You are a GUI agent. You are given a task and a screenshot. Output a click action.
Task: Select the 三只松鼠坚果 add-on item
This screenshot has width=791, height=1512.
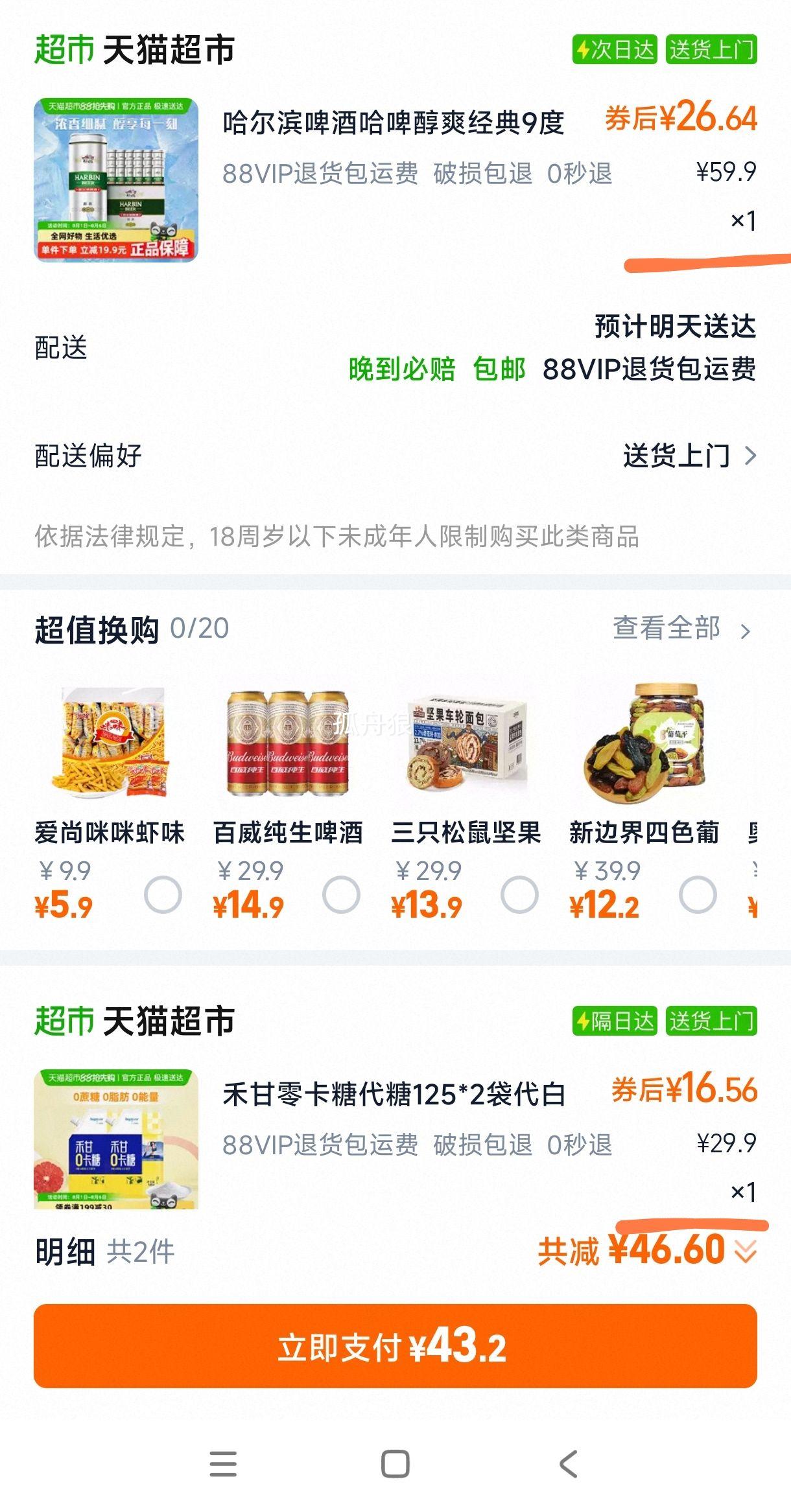[519, 895]
